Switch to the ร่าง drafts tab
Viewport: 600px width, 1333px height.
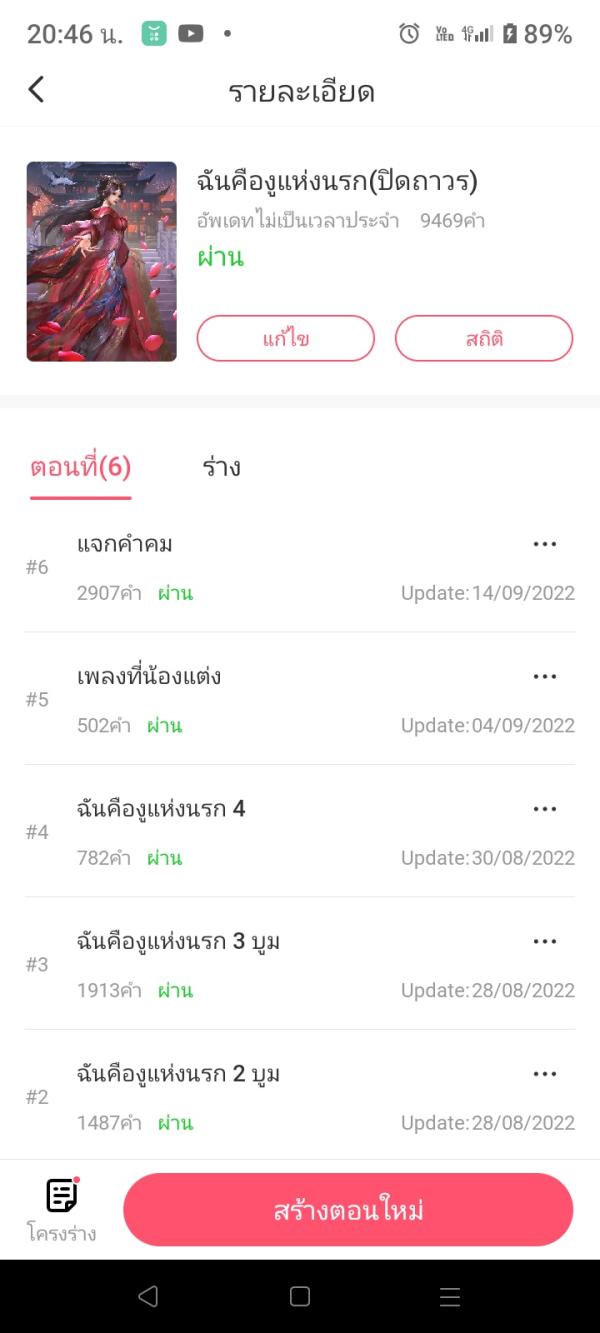(221, 467)
